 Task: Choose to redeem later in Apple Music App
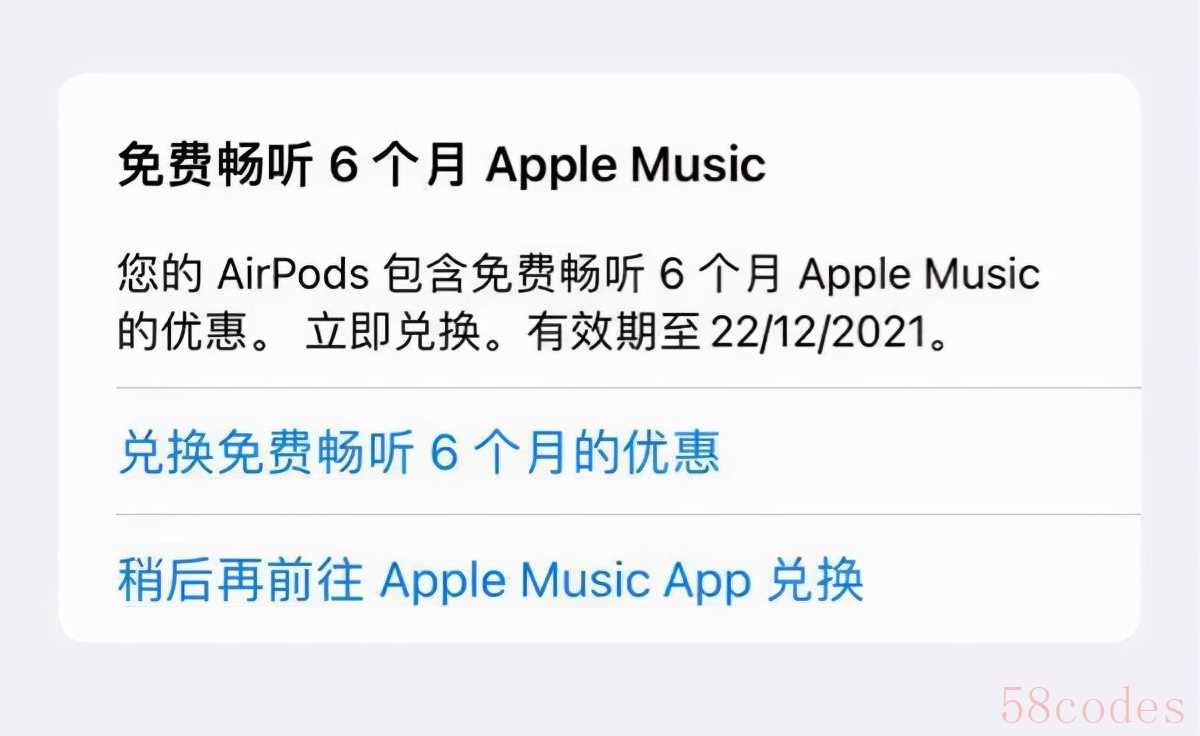pyautogui.click(x=490, y=581)
